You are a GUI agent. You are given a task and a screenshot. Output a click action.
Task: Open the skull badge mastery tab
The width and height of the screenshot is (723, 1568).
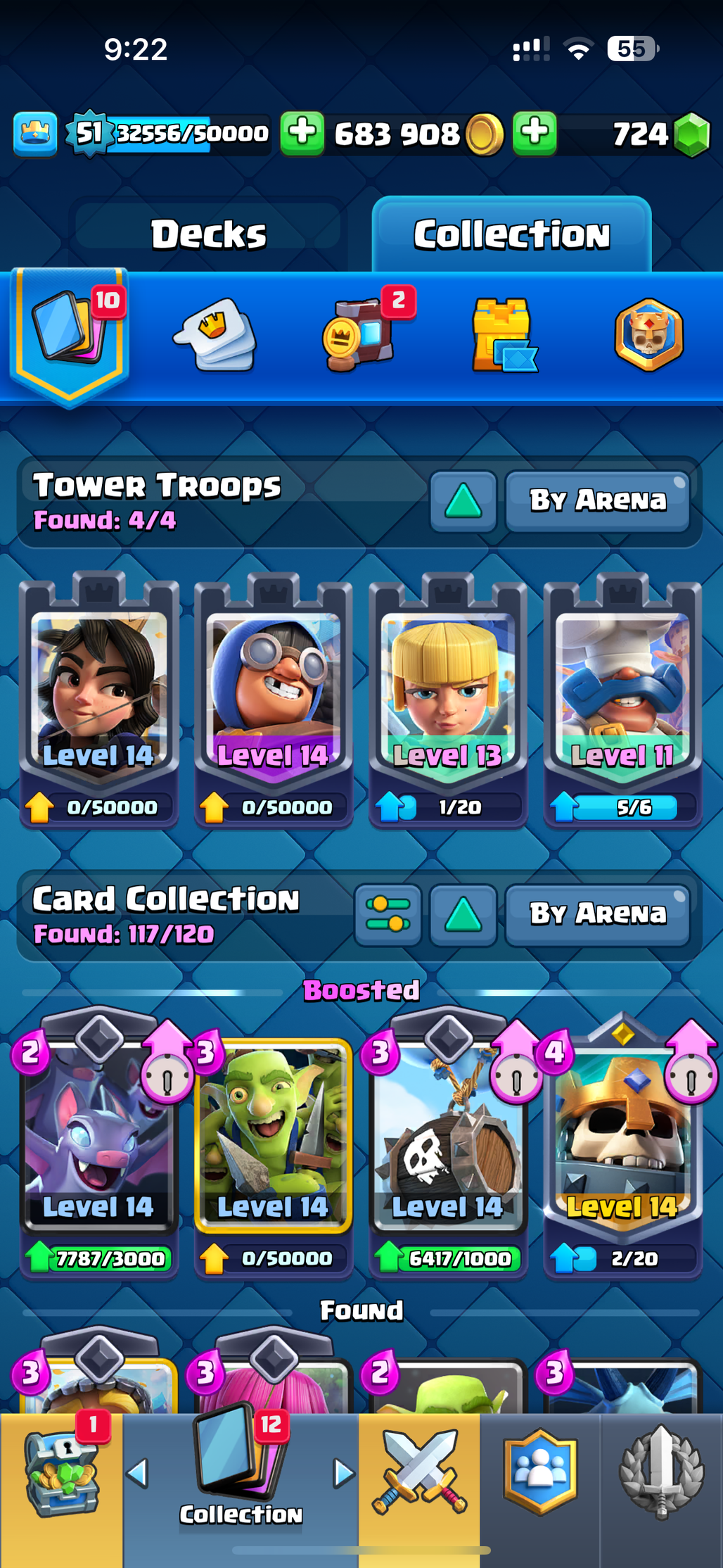pyautogui.click(x=648, y=334)
